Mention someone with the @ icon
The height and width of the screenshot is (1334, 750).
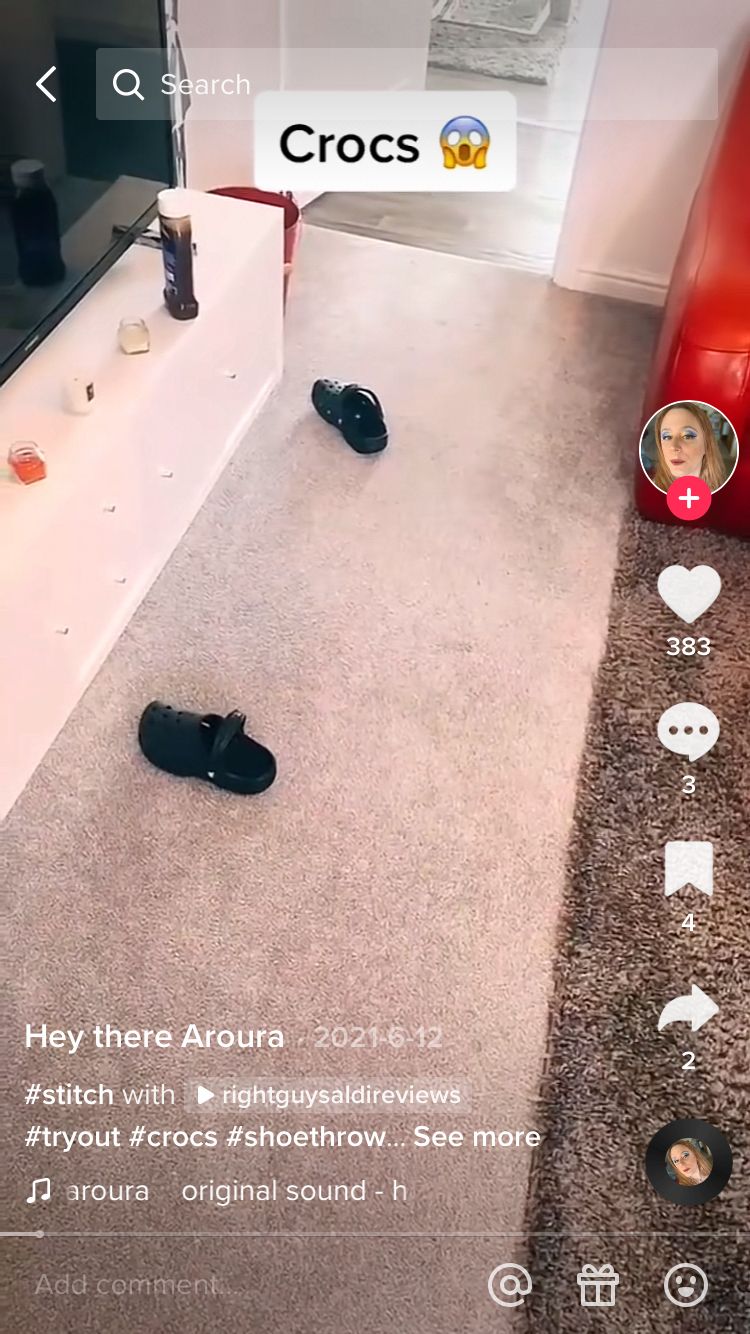tap(510, 1285)
